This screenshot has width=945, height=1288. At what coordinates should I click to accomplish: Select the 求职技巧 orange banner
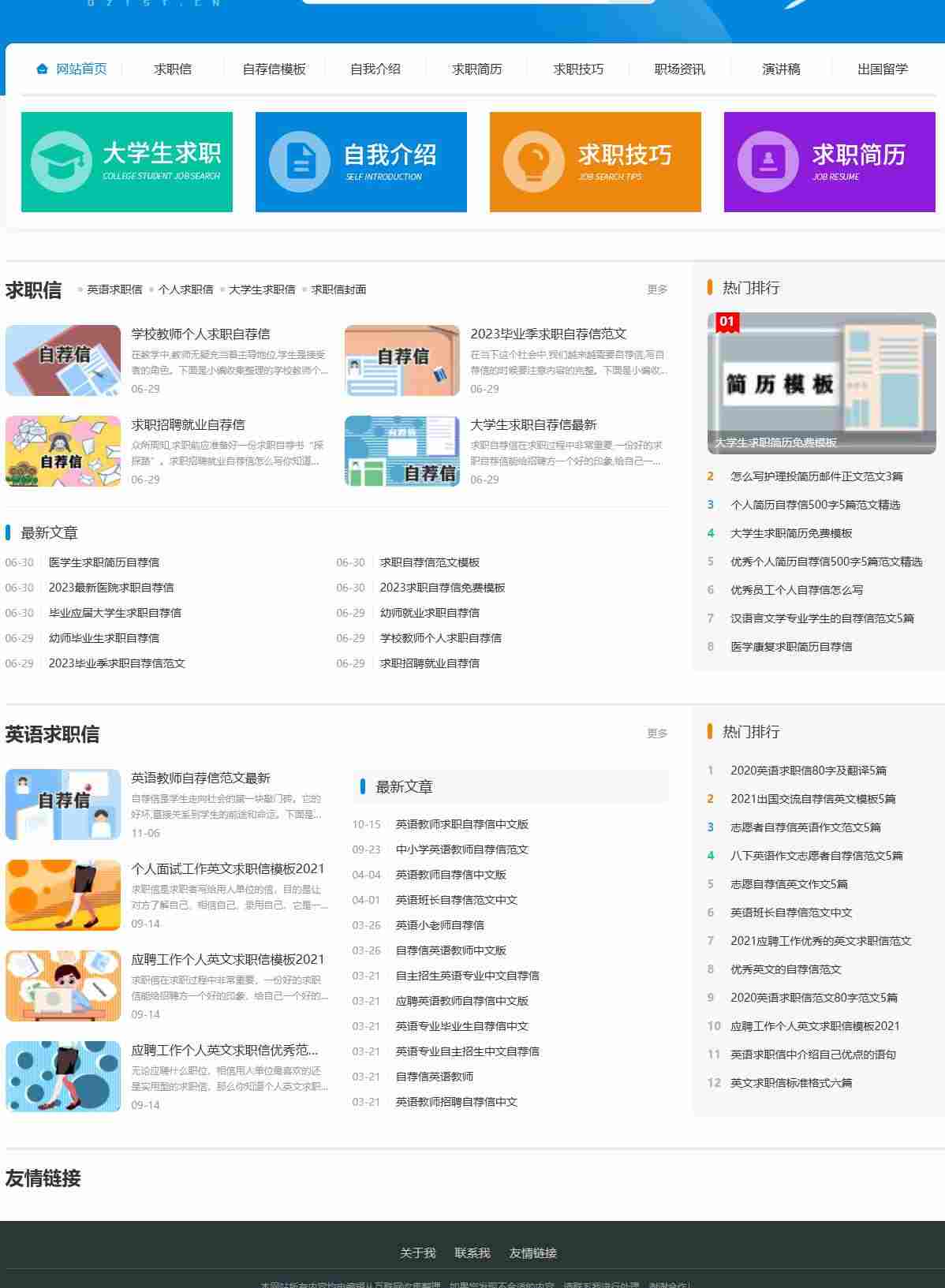point(595,162)
